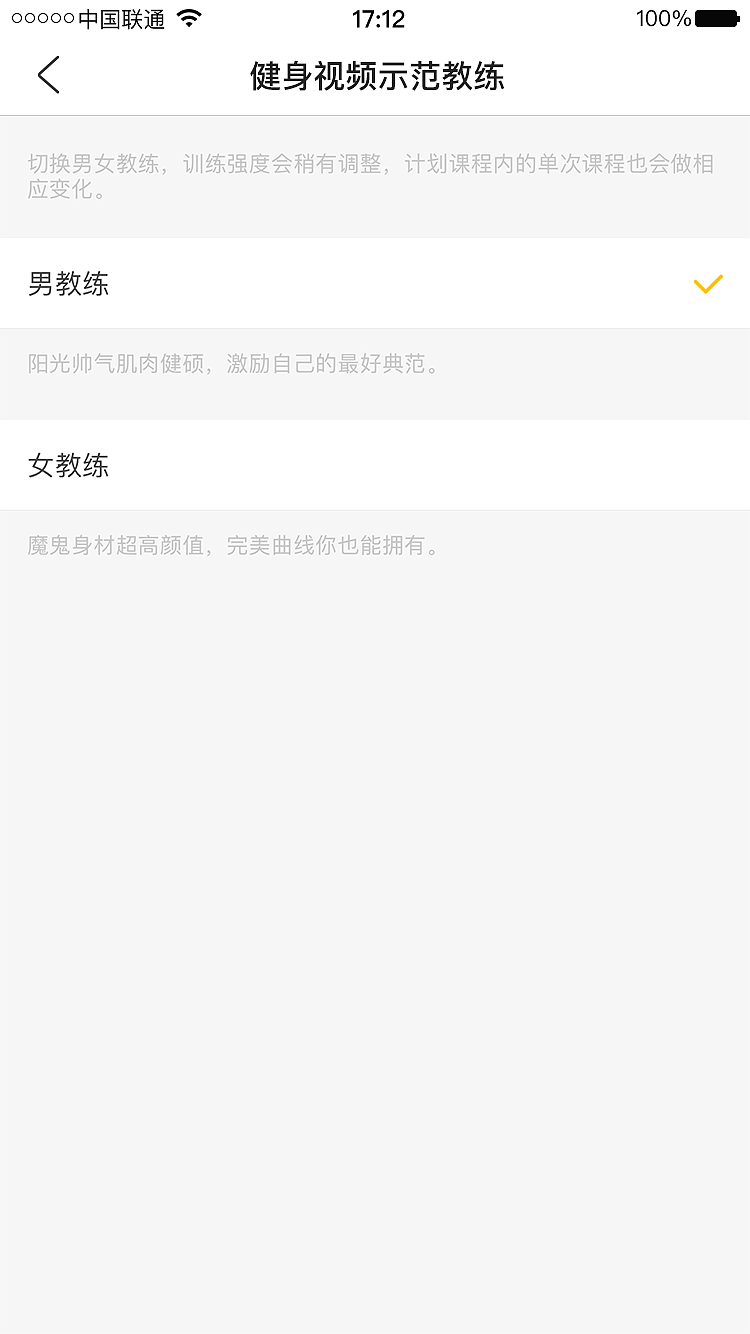Screen dimensions: 750x1334
Task: Keep 男教练 selected by tapping its row
Action: pyautogui.click(x=375, y=284)
